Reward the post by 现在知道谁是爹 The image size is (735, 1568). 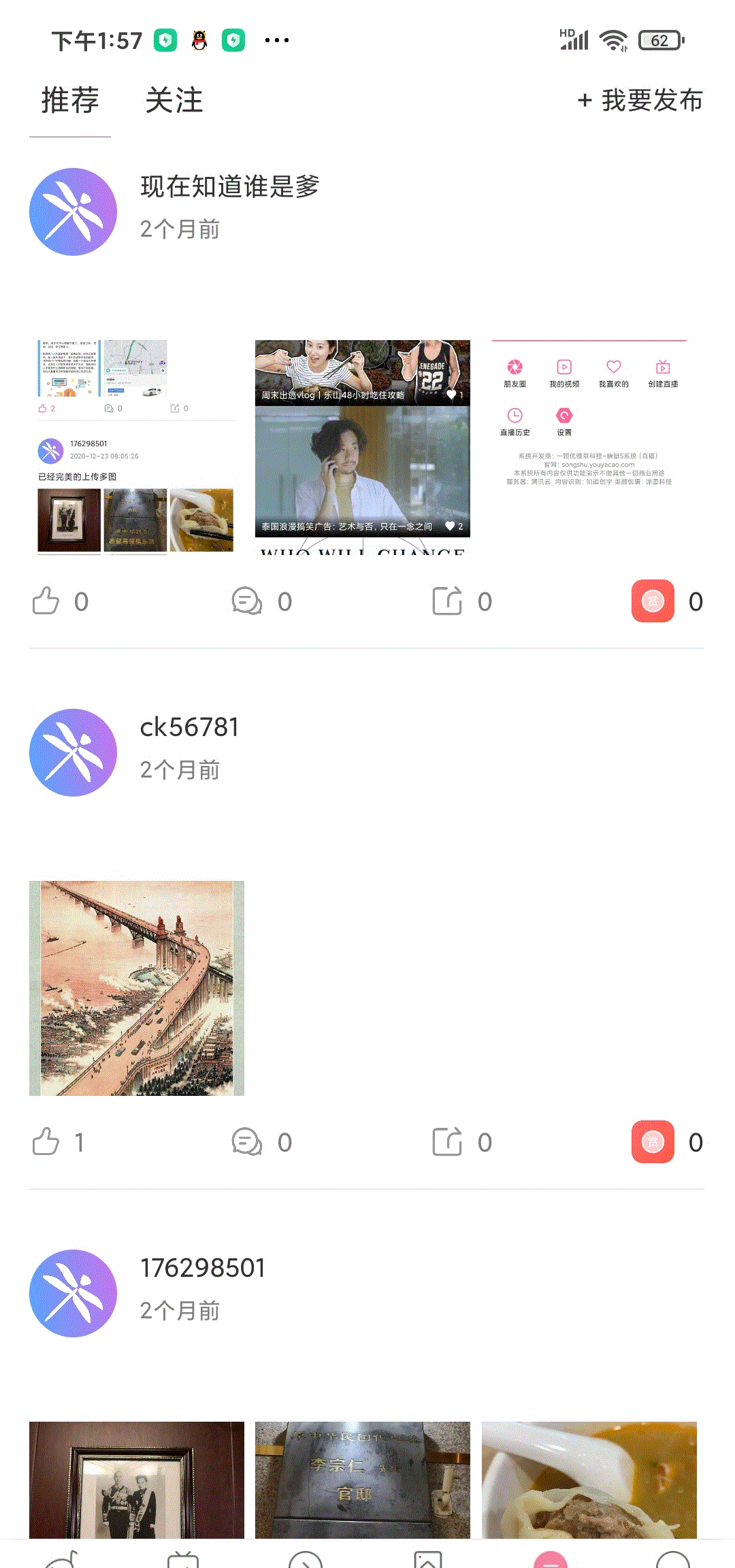653,601
